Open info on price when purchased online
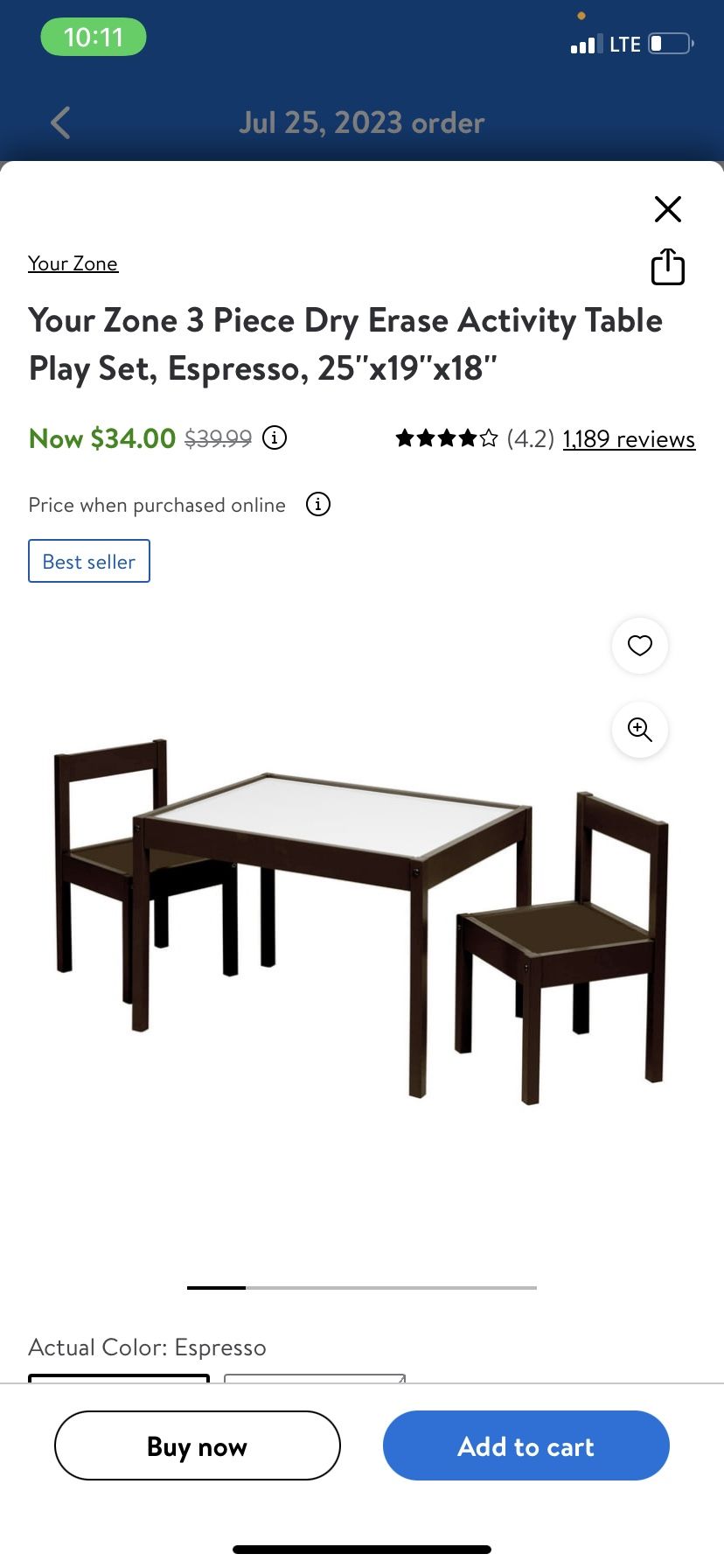The image size is (724, 1568). click(318, 505)
